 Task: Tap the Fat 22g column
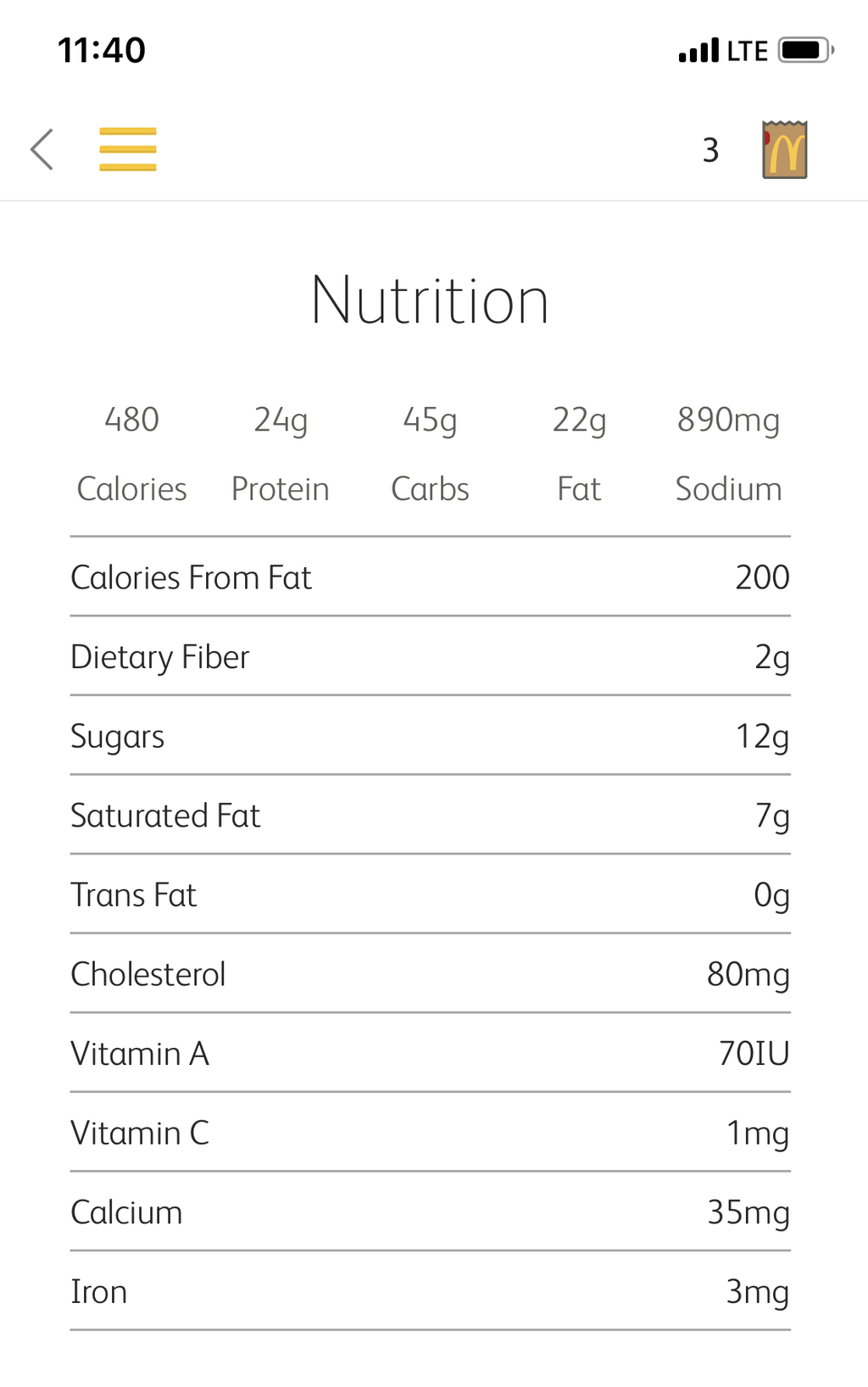579,419
